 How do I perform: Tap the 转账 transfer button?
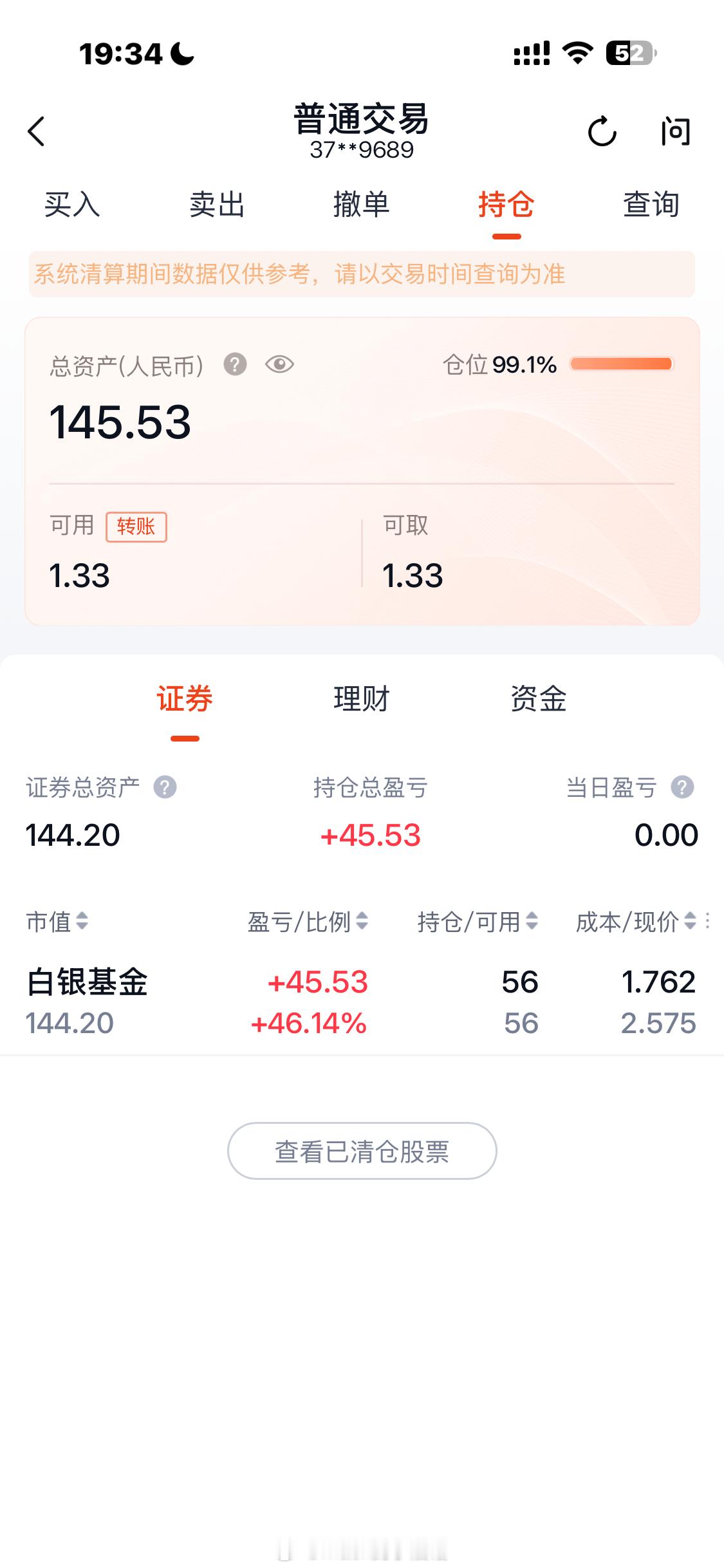click(x=137, y=526)
